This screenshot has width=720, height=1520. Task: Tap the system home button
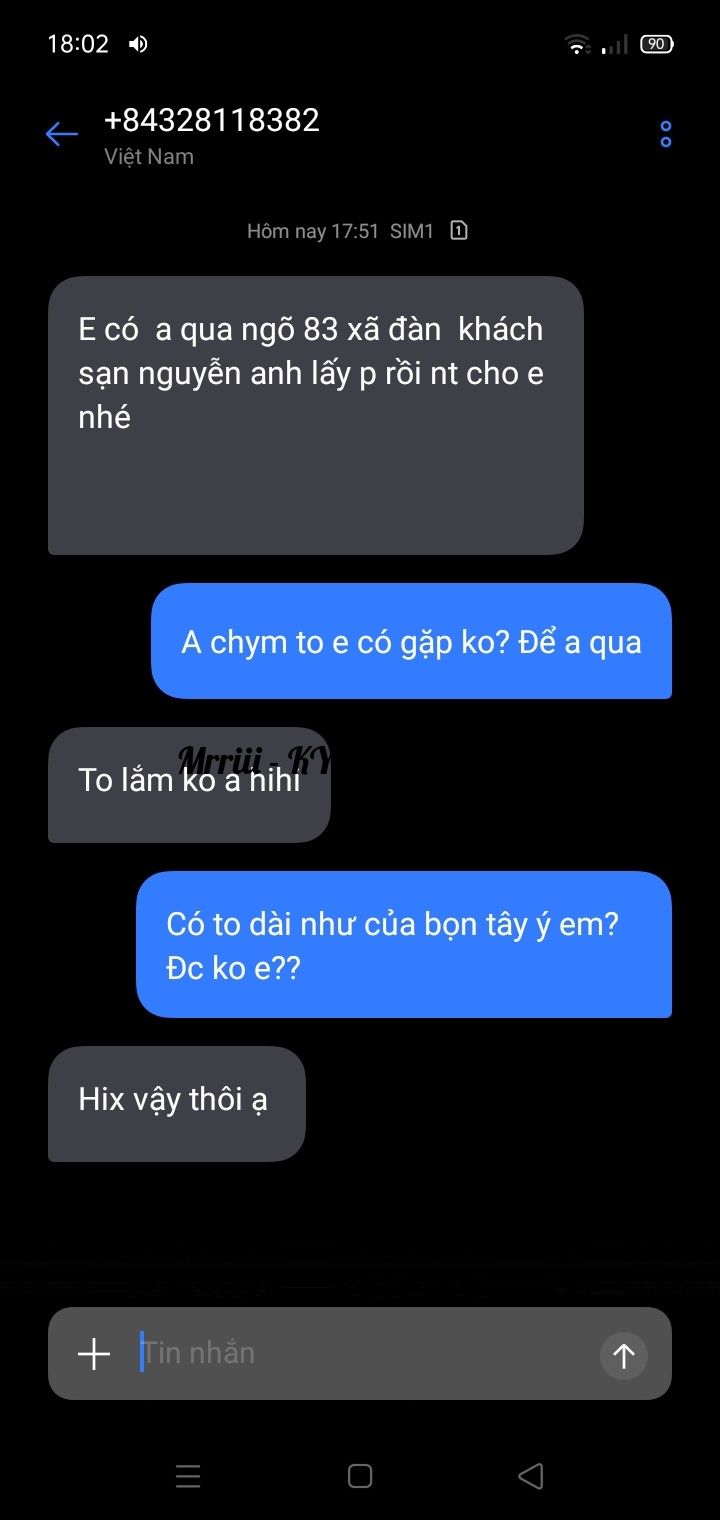[360, 1476]
